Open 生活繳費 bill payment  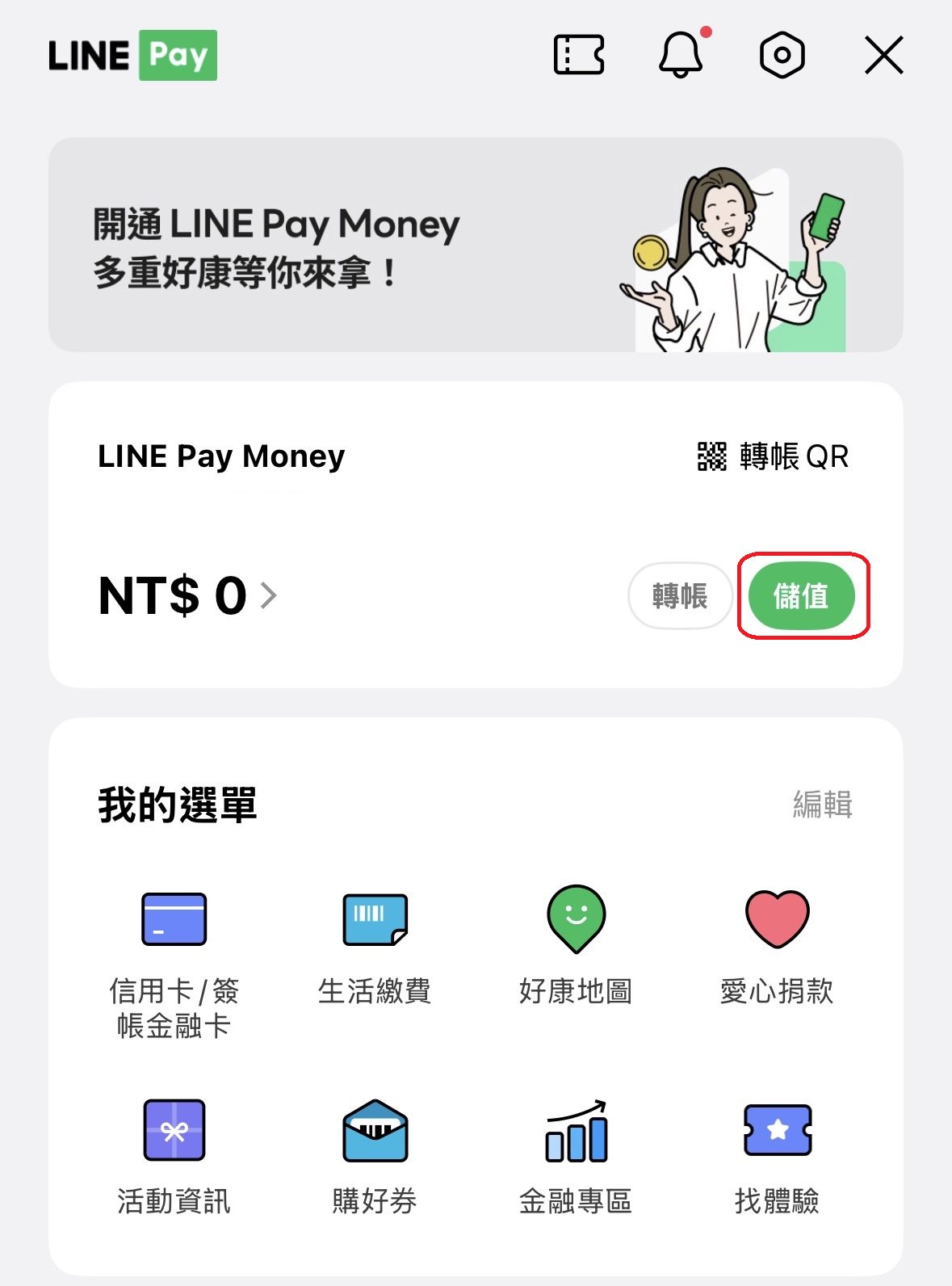click(375, 945)
